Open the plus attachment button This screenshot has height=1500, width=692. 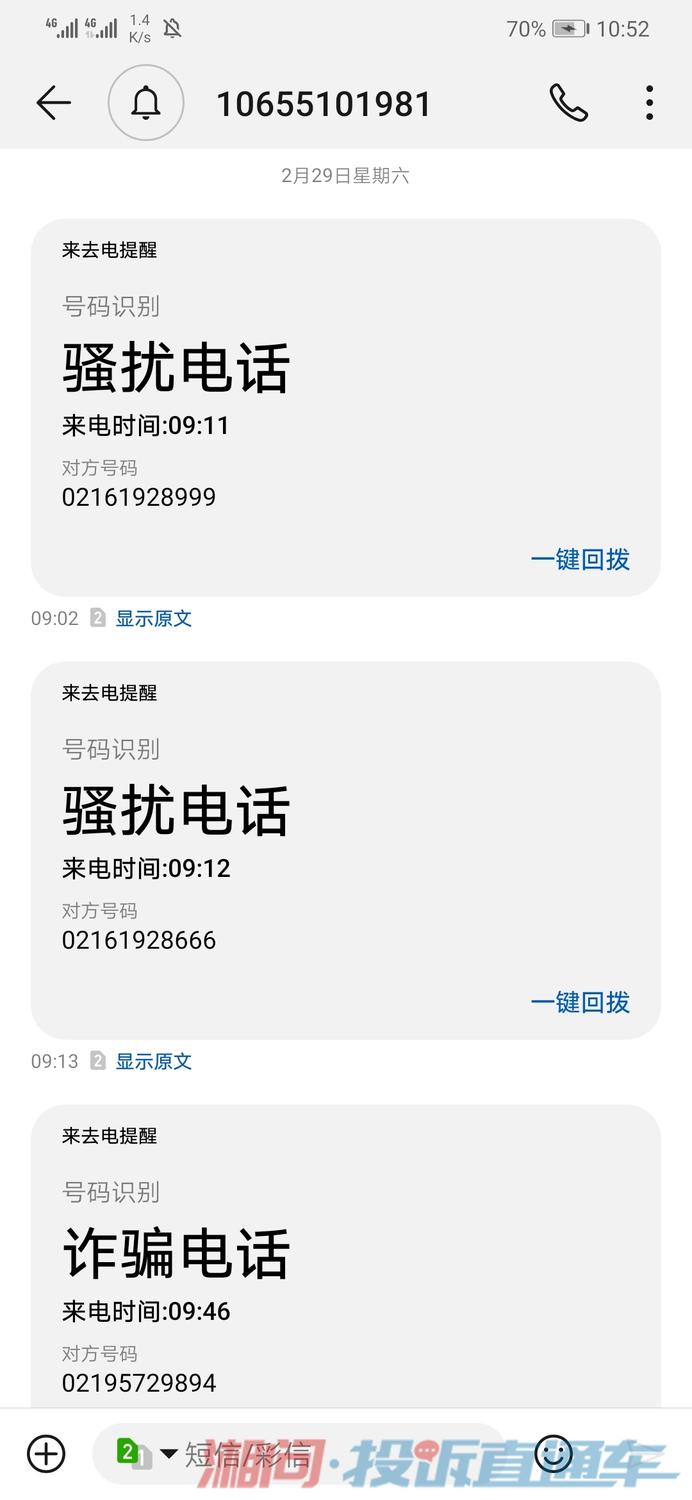(x=46, y=1454)
